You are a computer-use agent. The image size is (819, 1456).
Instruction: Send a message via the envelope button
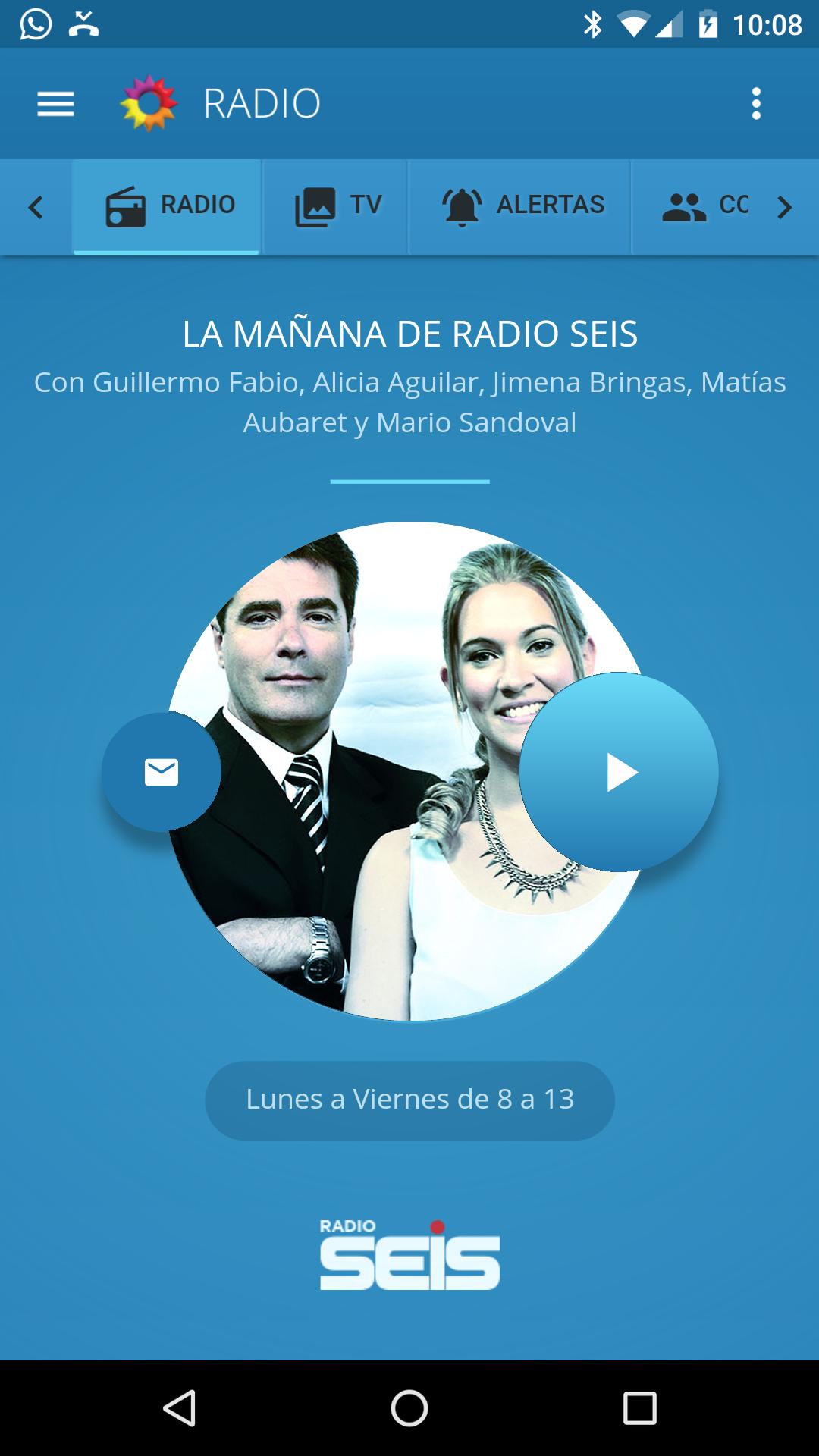[x=162, y=772]
